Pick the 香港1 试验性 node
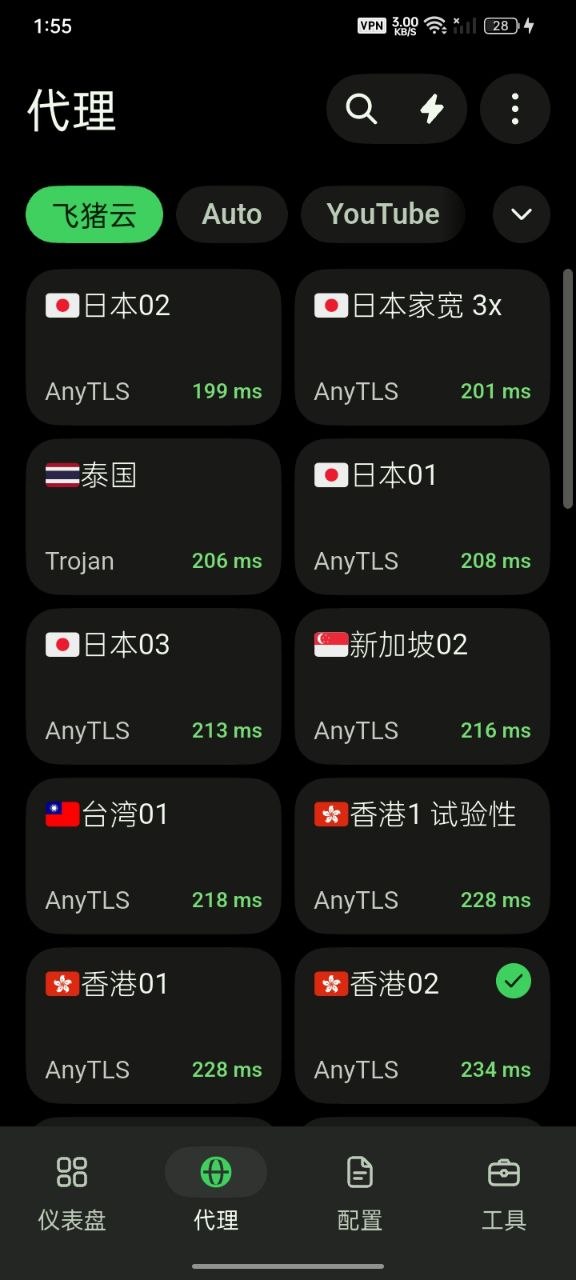This screenshot has width=576, height=1280. click(x=422, y=856)
